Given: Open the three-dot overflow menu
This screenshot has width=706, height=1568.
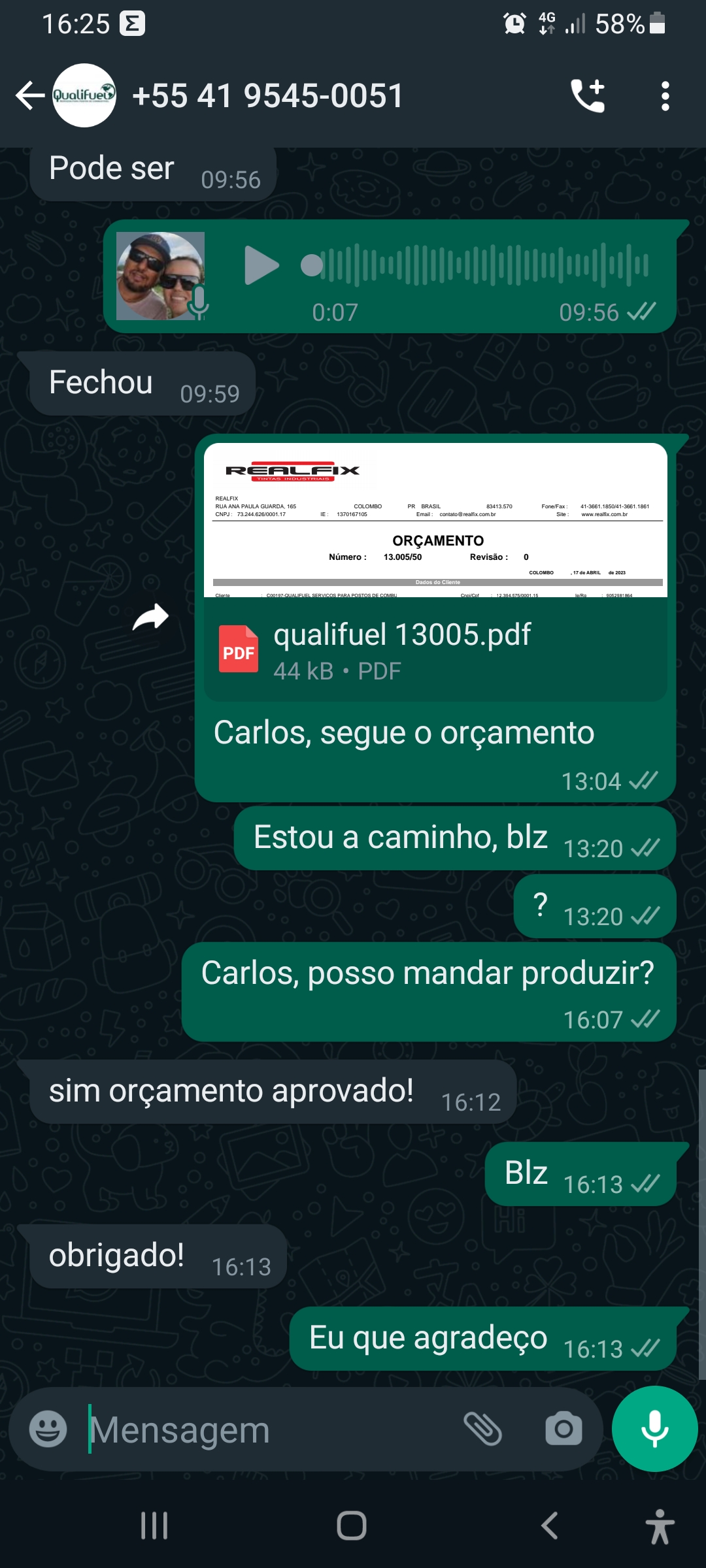Looking at the screenshot, I should click(665, 95).
